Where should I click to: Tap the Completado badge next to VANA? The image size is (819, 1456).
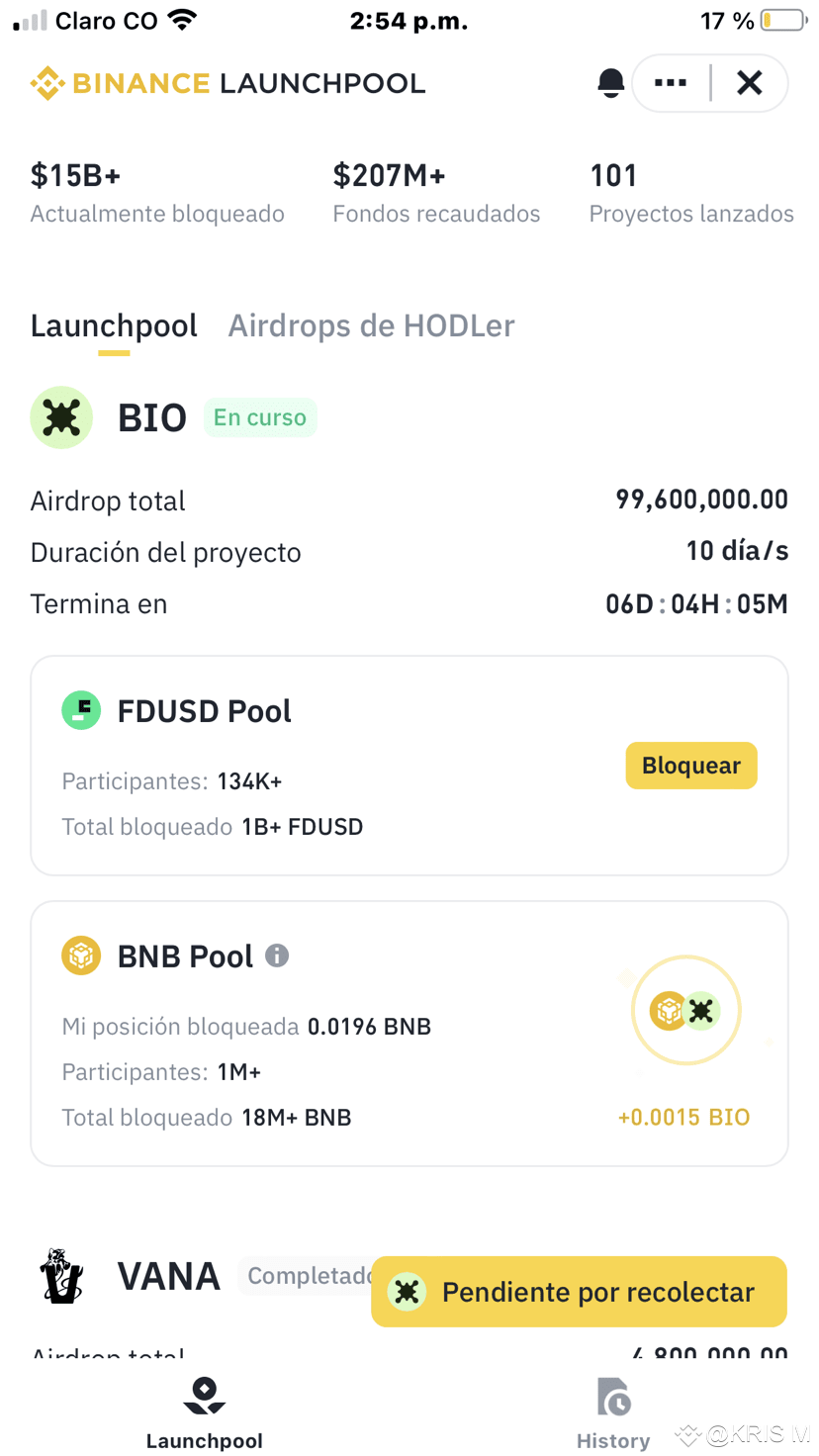[x=302, y=1276]
